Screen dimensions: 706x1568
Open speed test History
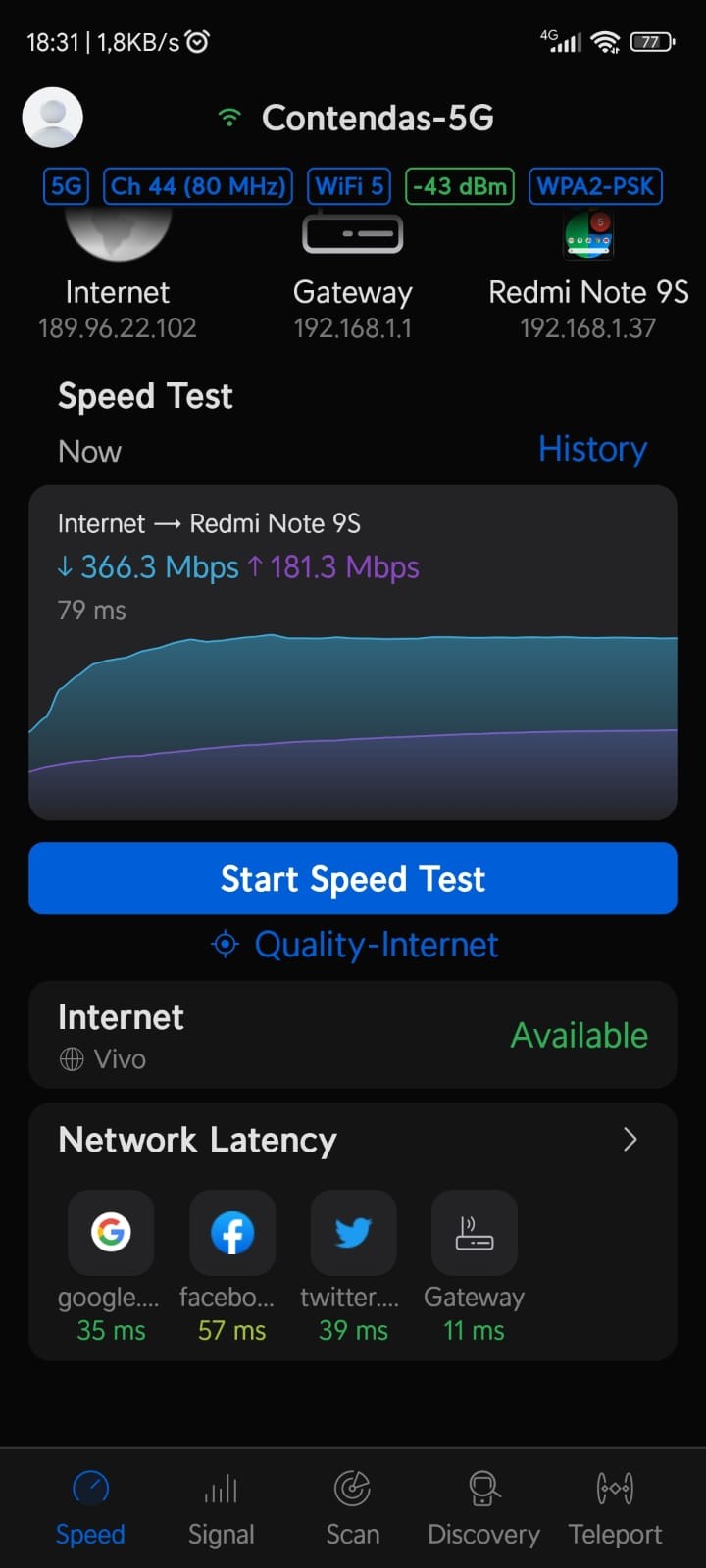592,449
